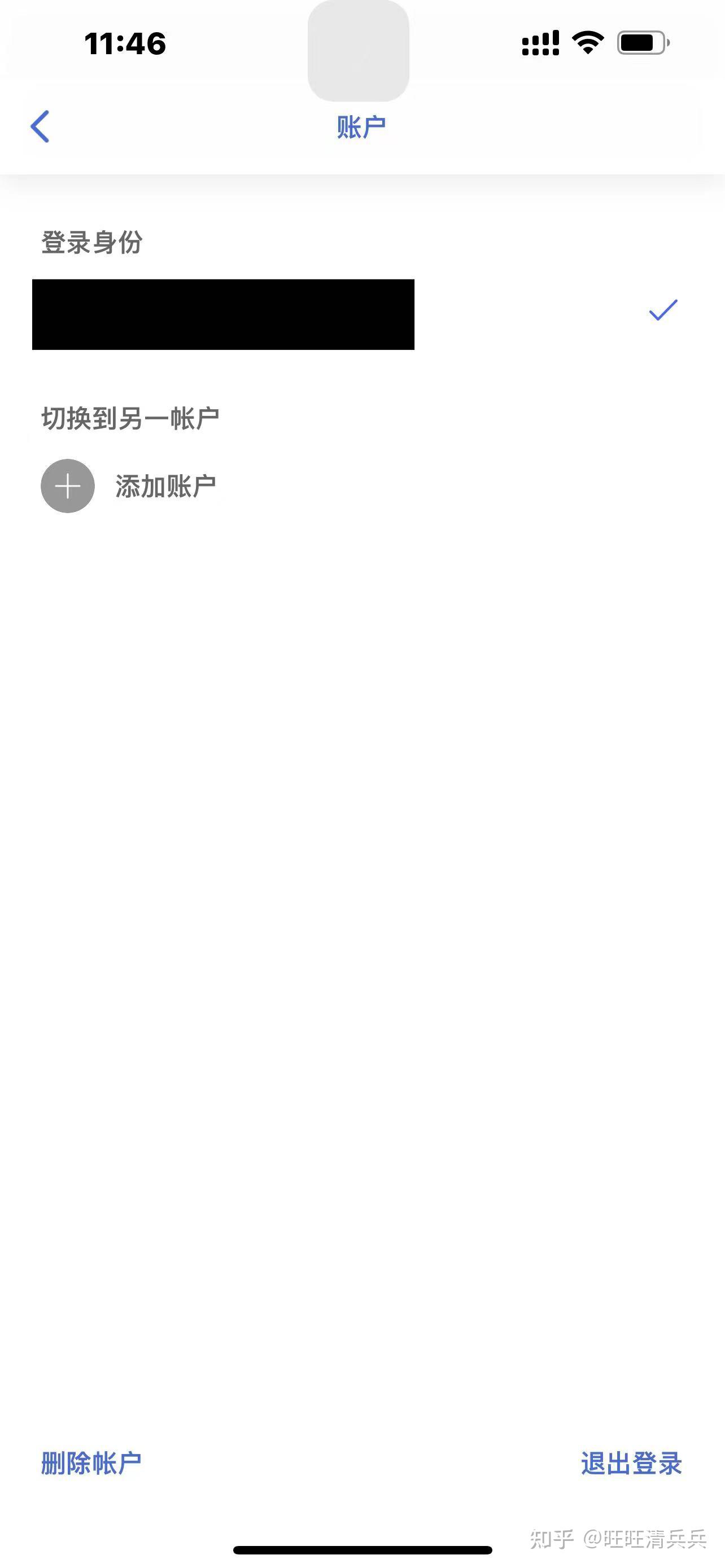The height and width of the screenshot is (1568, 725).
Task: Tap the battery indicator
Action: click(641, 41)
